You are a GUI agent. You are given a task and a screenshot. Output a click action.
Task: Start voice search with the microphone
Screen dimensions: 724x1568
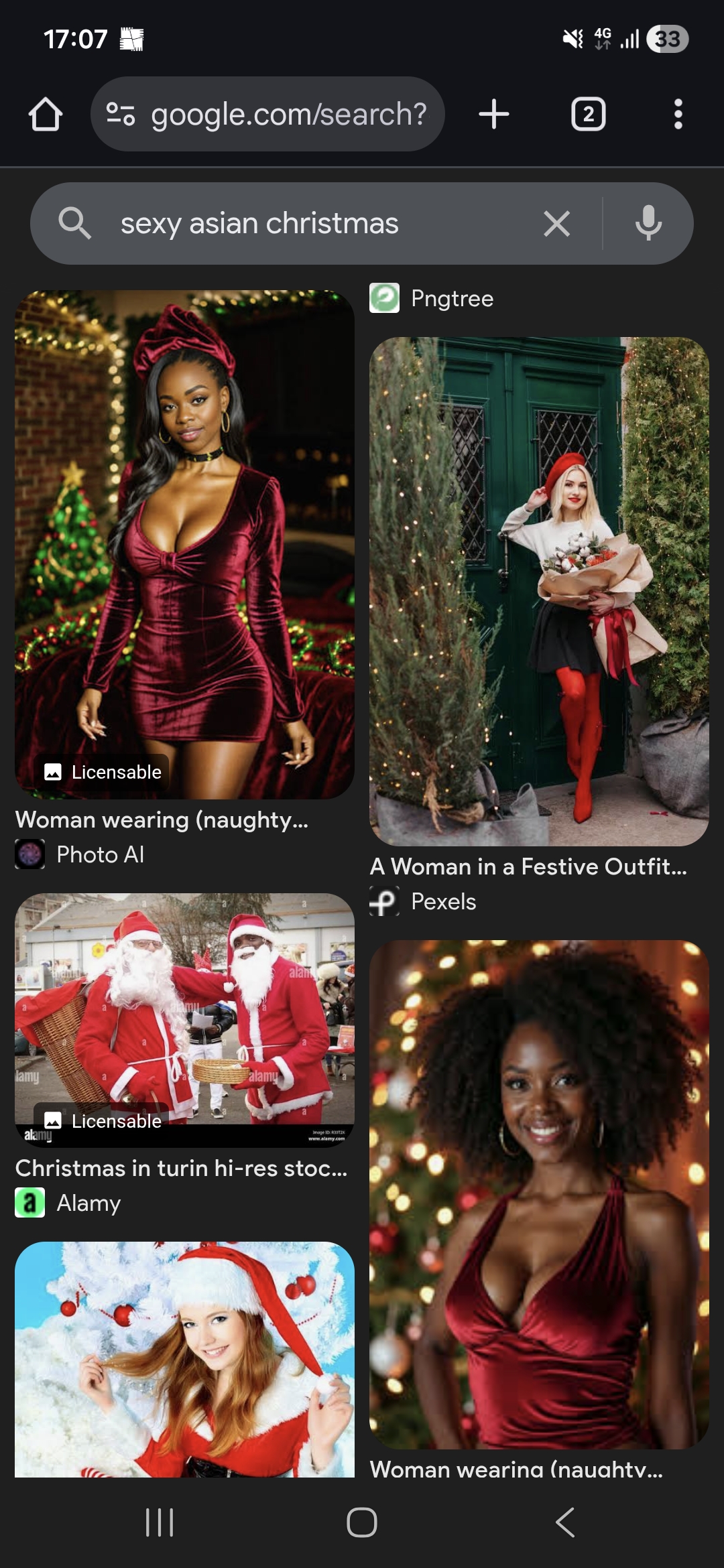[648, 223]
